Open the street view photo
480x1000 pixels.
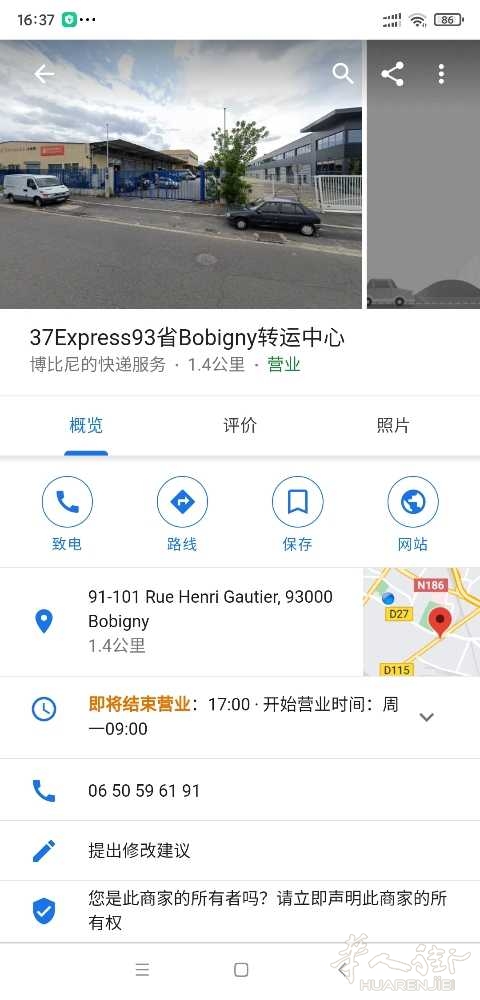pyautogui.click(x=180, y=175)
